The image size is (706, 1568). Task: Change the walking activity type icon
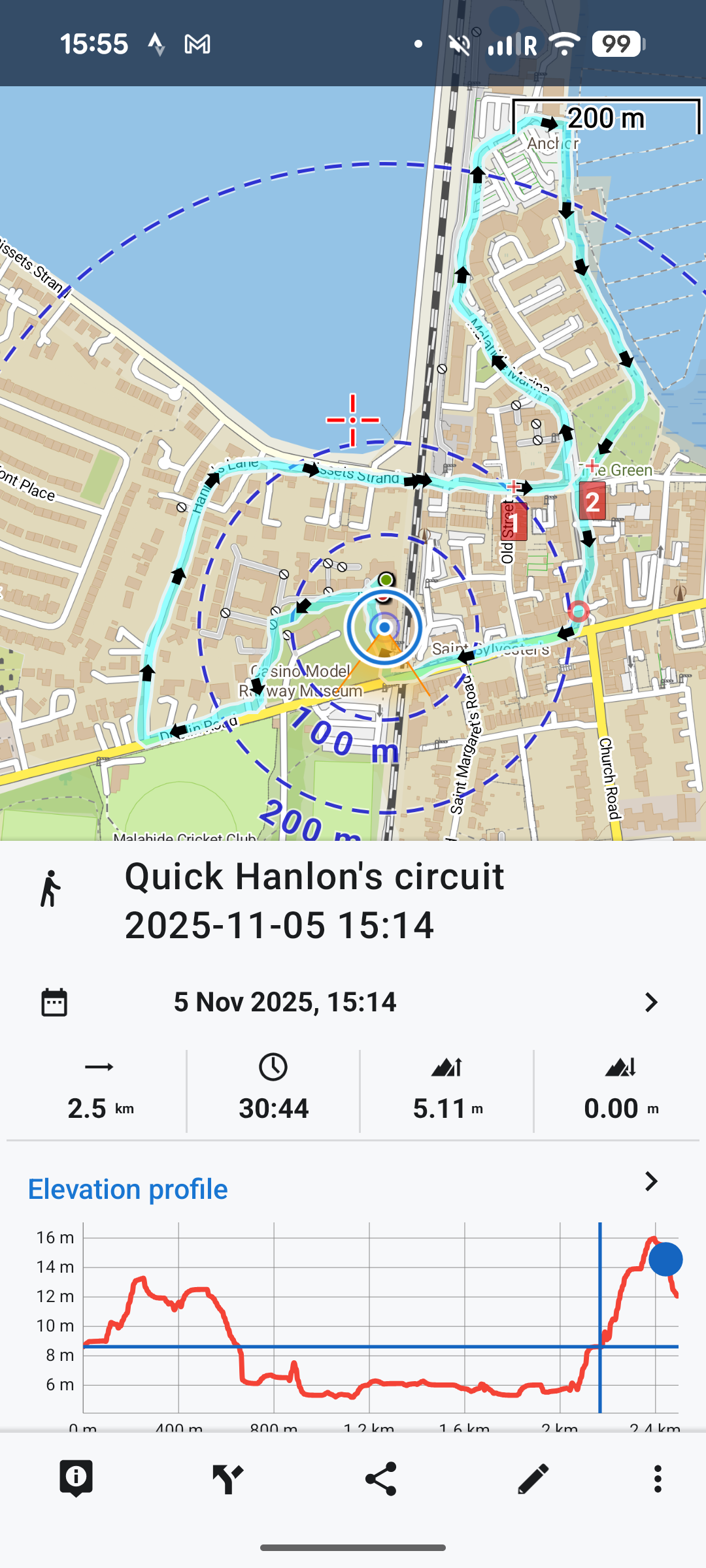click(50, 889)
